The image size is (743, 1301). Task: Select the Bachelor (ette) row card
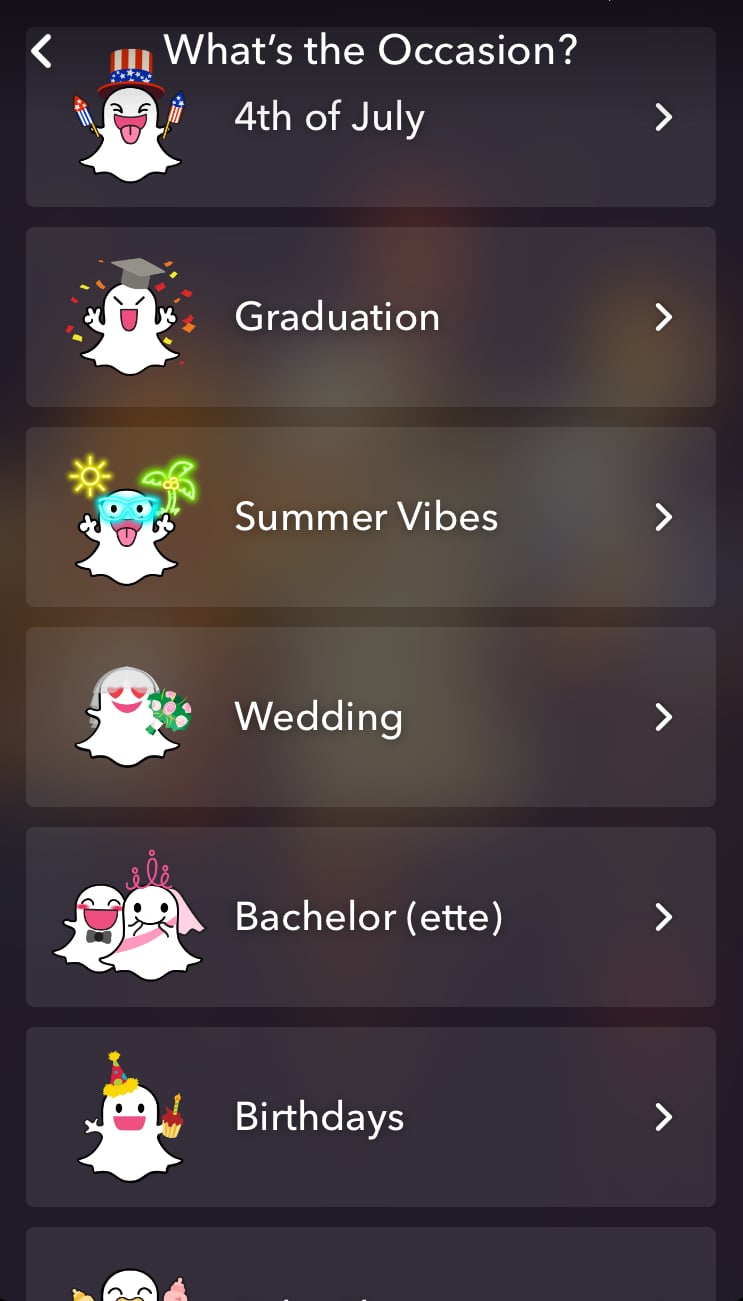(x=370, y=917)
